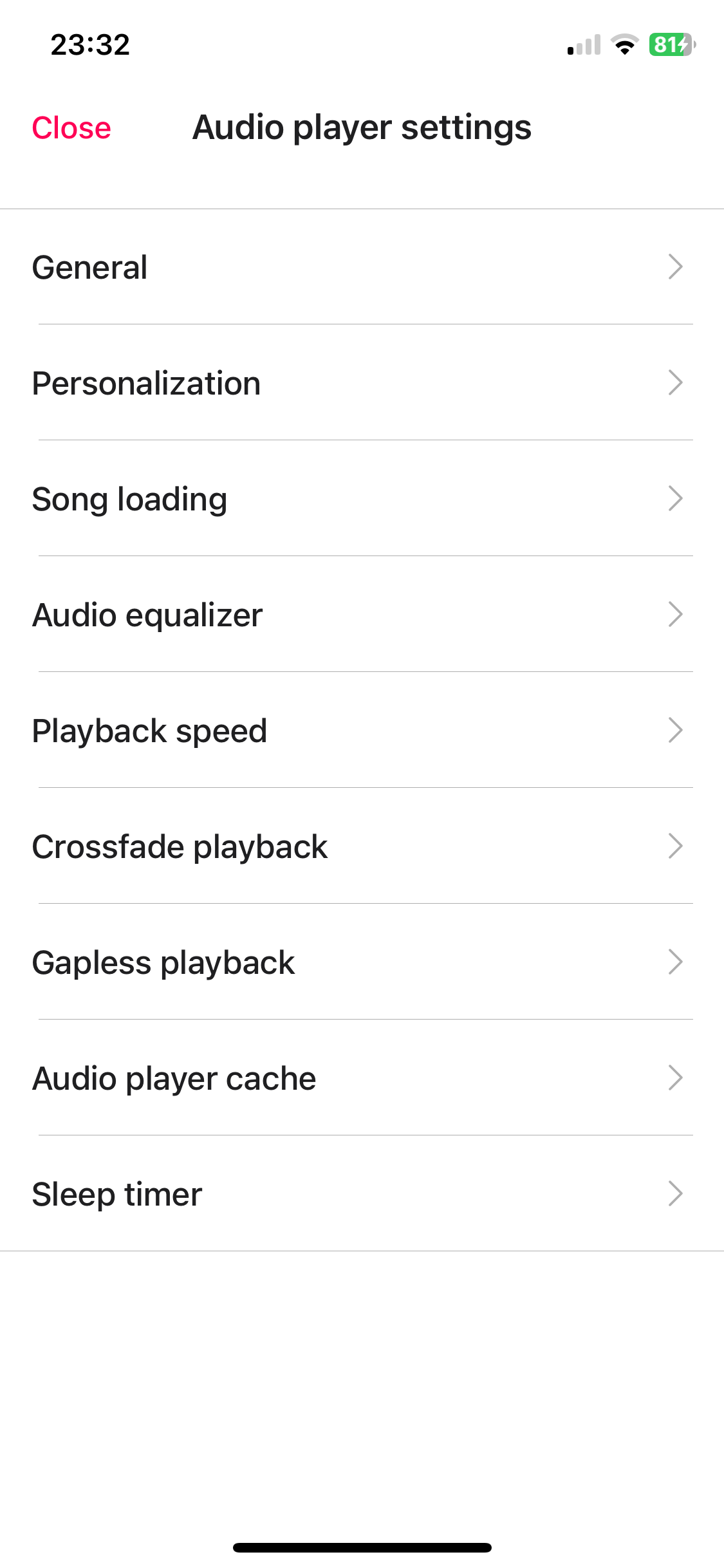Image resolution: width=724 pixels, height=1568 pixels.
Task: Open Song loading settings
Action: click(362, 499)
